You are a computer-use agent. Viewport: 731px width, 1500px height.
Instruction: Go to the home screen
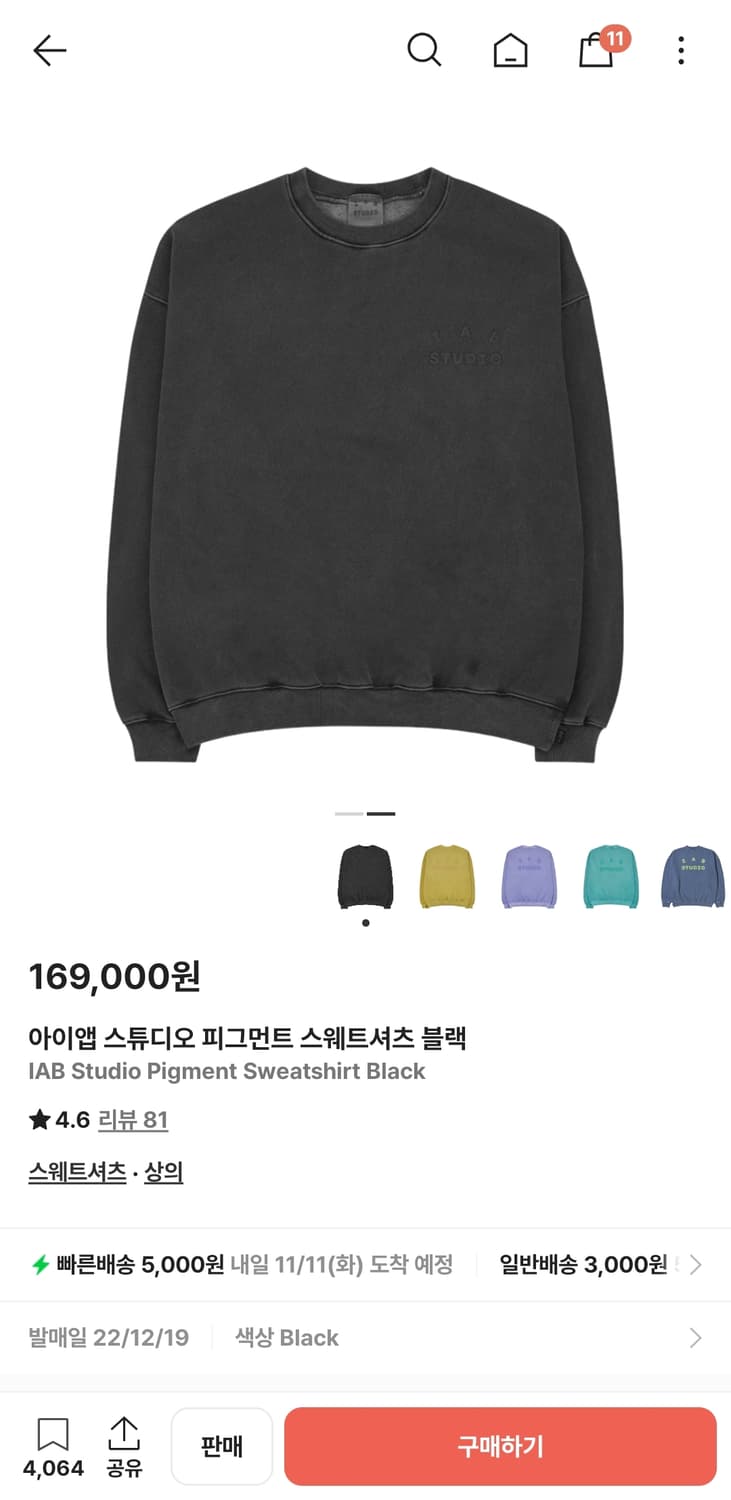click(511, 50)
